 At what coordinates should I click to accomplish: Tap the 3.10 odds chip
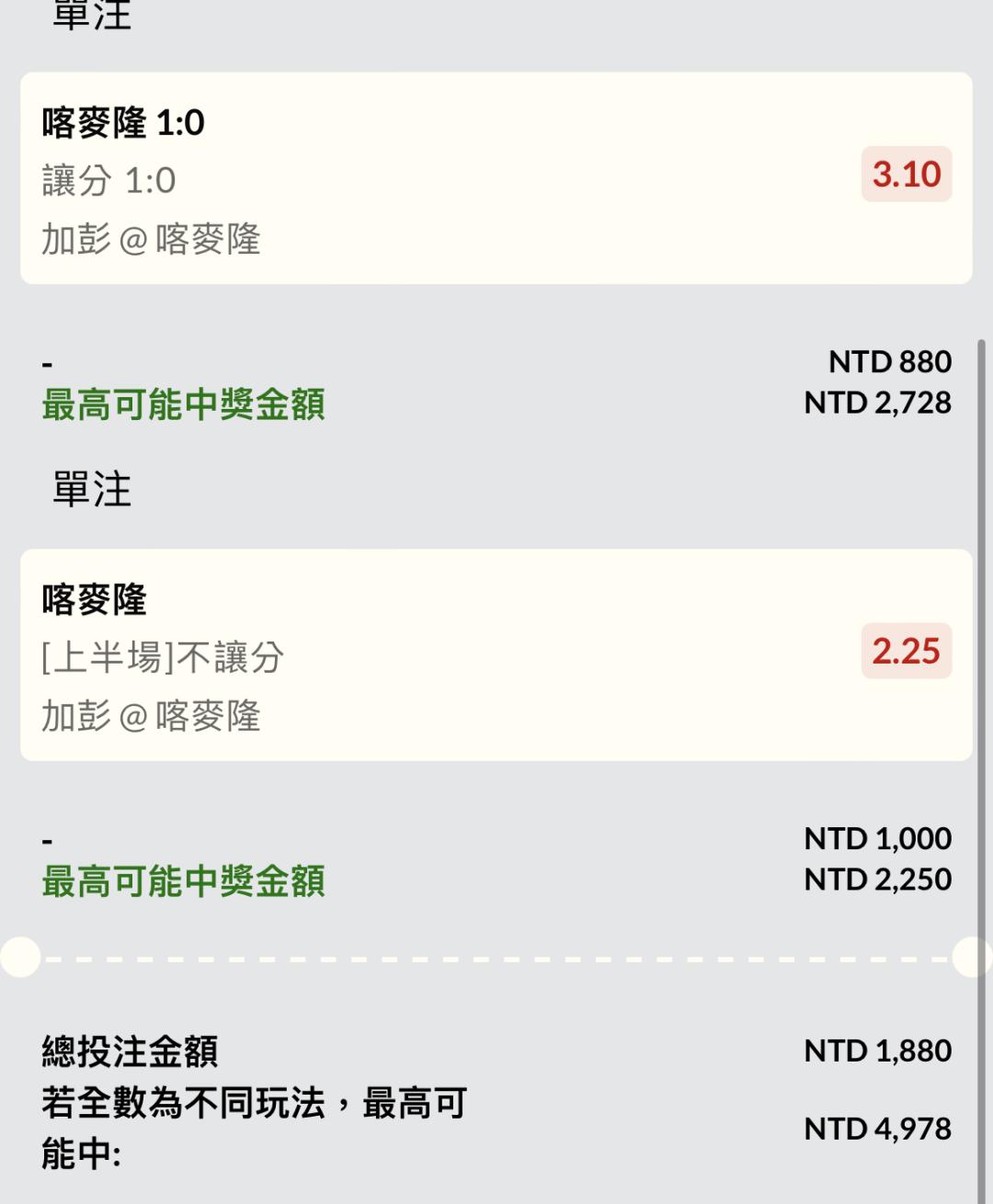906,175
